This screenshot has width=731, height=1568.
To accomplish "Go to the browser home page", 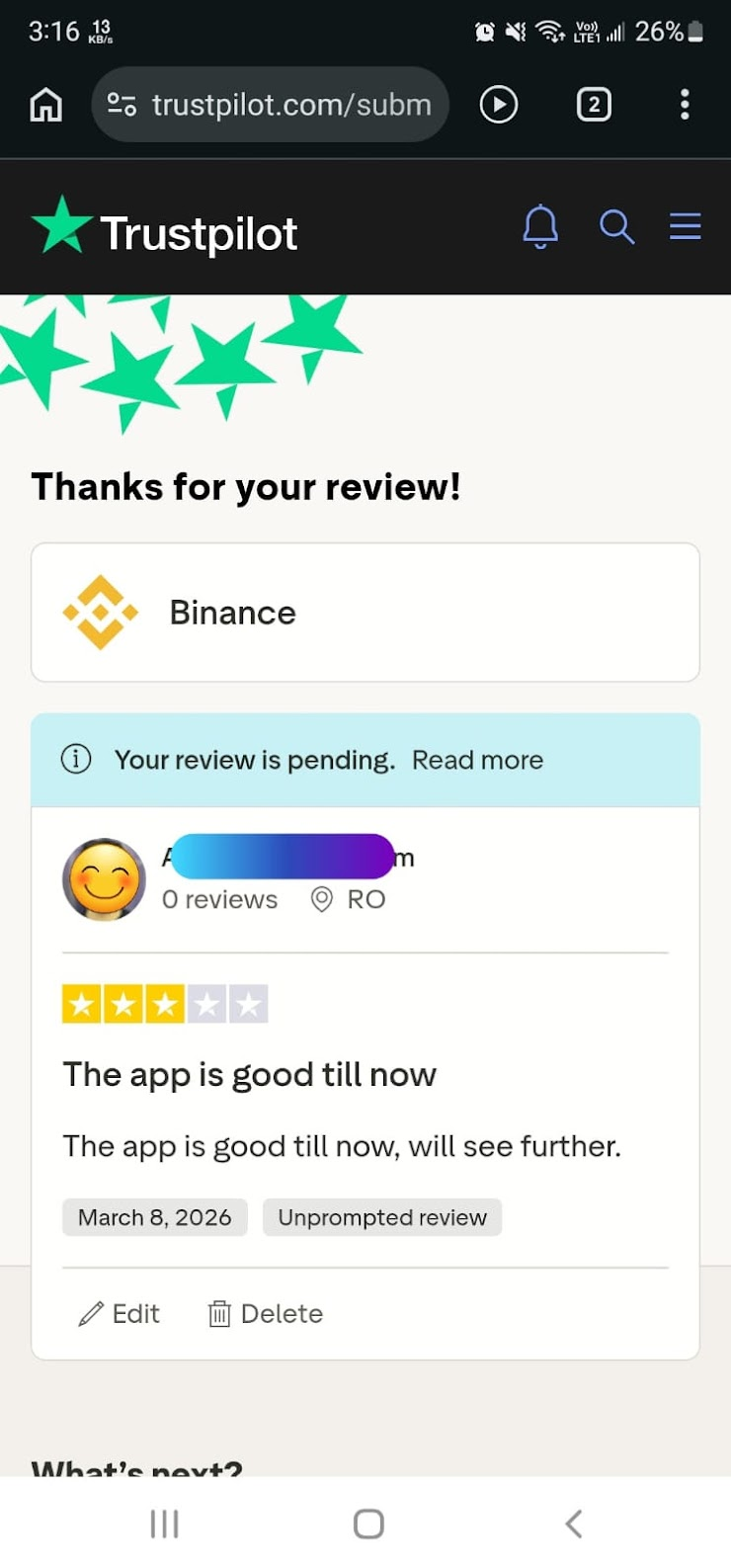I will point(45,105).
